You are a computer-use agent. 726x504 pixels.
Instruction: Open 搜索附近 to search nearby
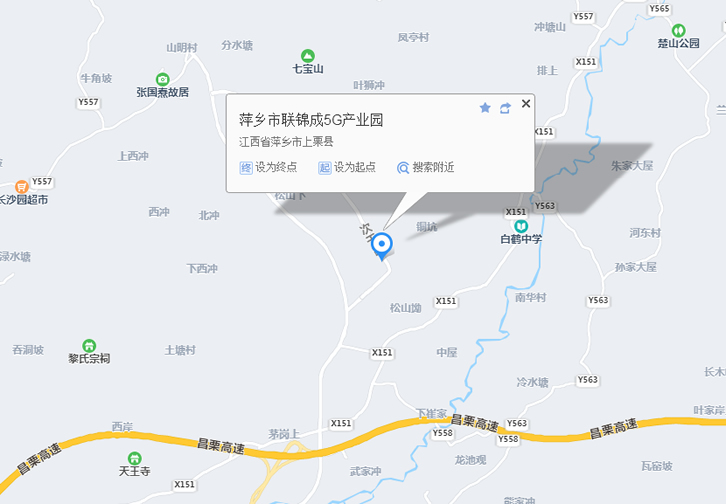(x=425, y=168)
